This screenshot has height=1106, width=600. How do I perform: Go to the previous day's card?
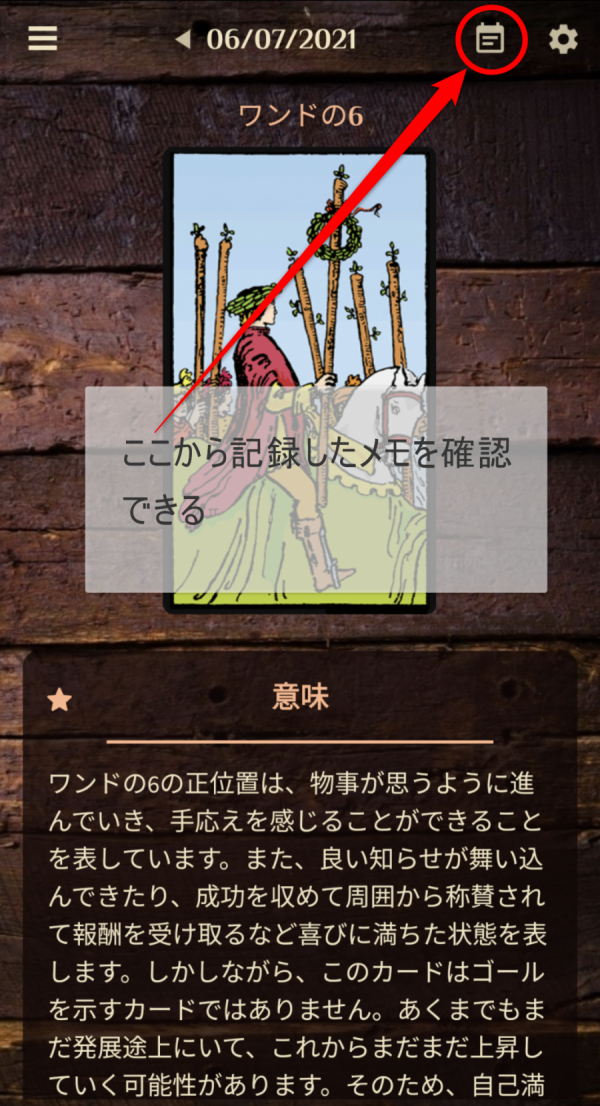tap(183, 40)
